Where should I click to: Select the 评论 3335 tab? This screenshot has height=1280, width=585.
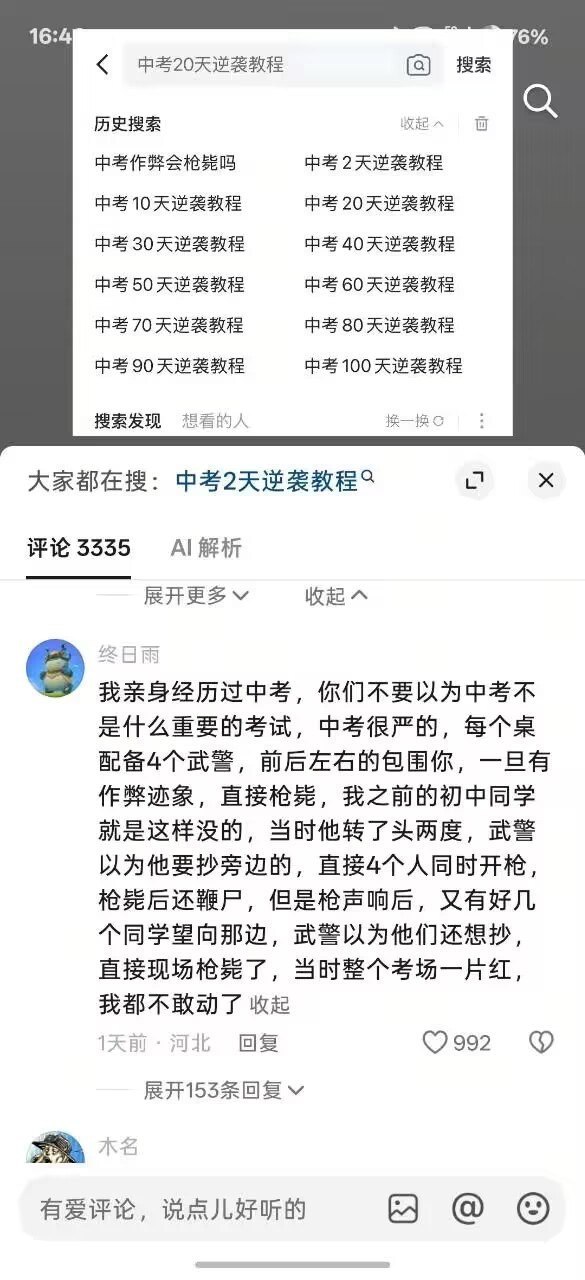79,548
